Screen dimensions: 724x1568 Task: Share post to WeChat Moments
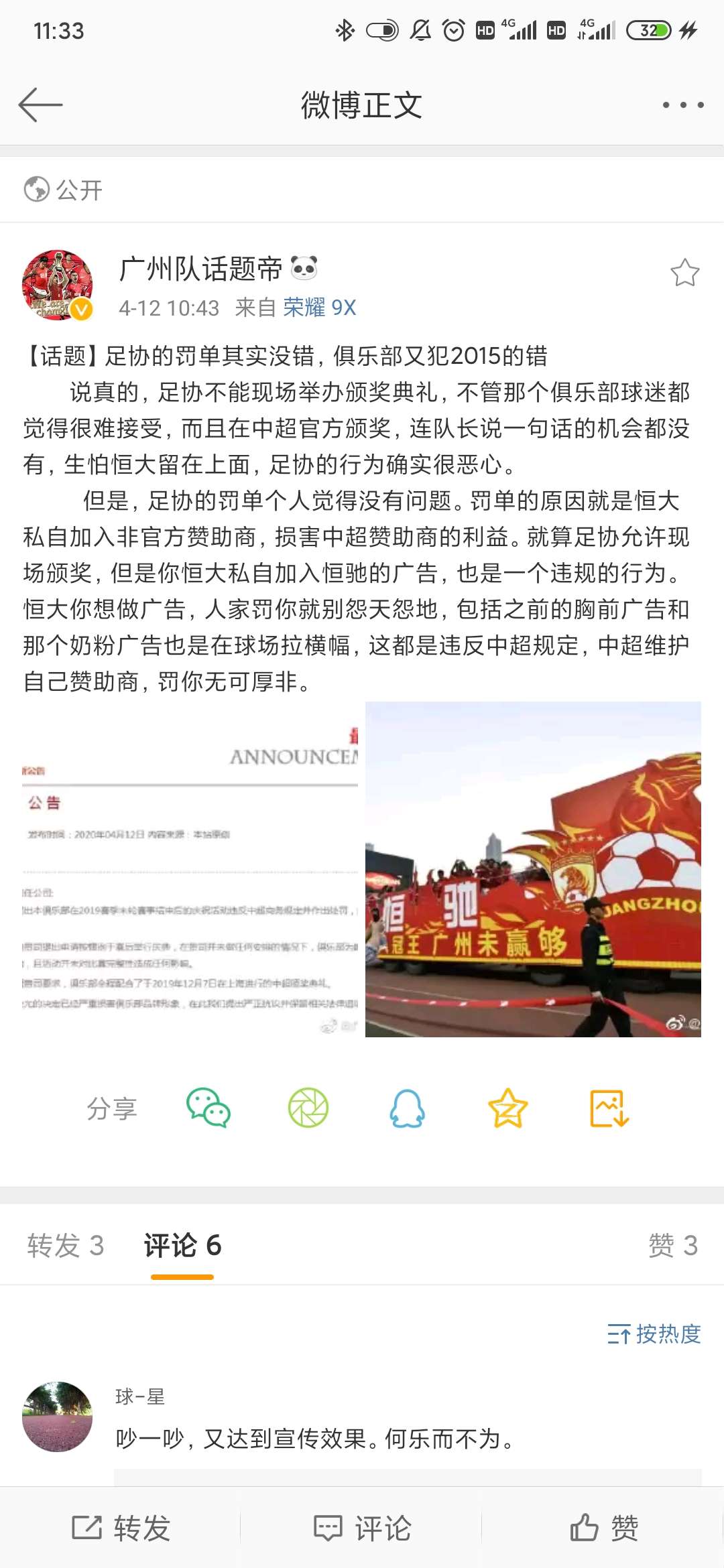[x=308, y=1108]
